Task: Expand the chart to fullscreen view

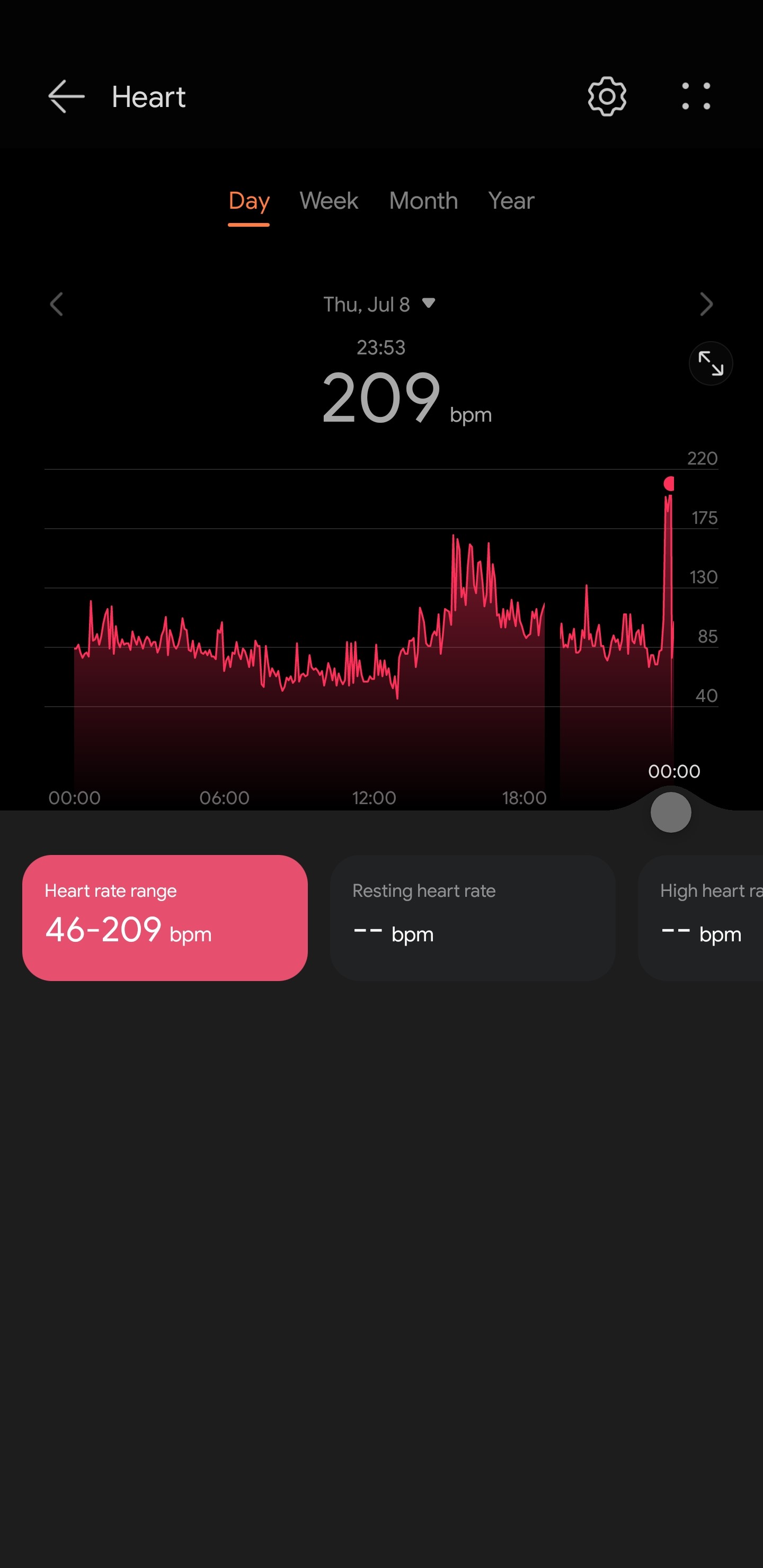Action: (710, 363)
